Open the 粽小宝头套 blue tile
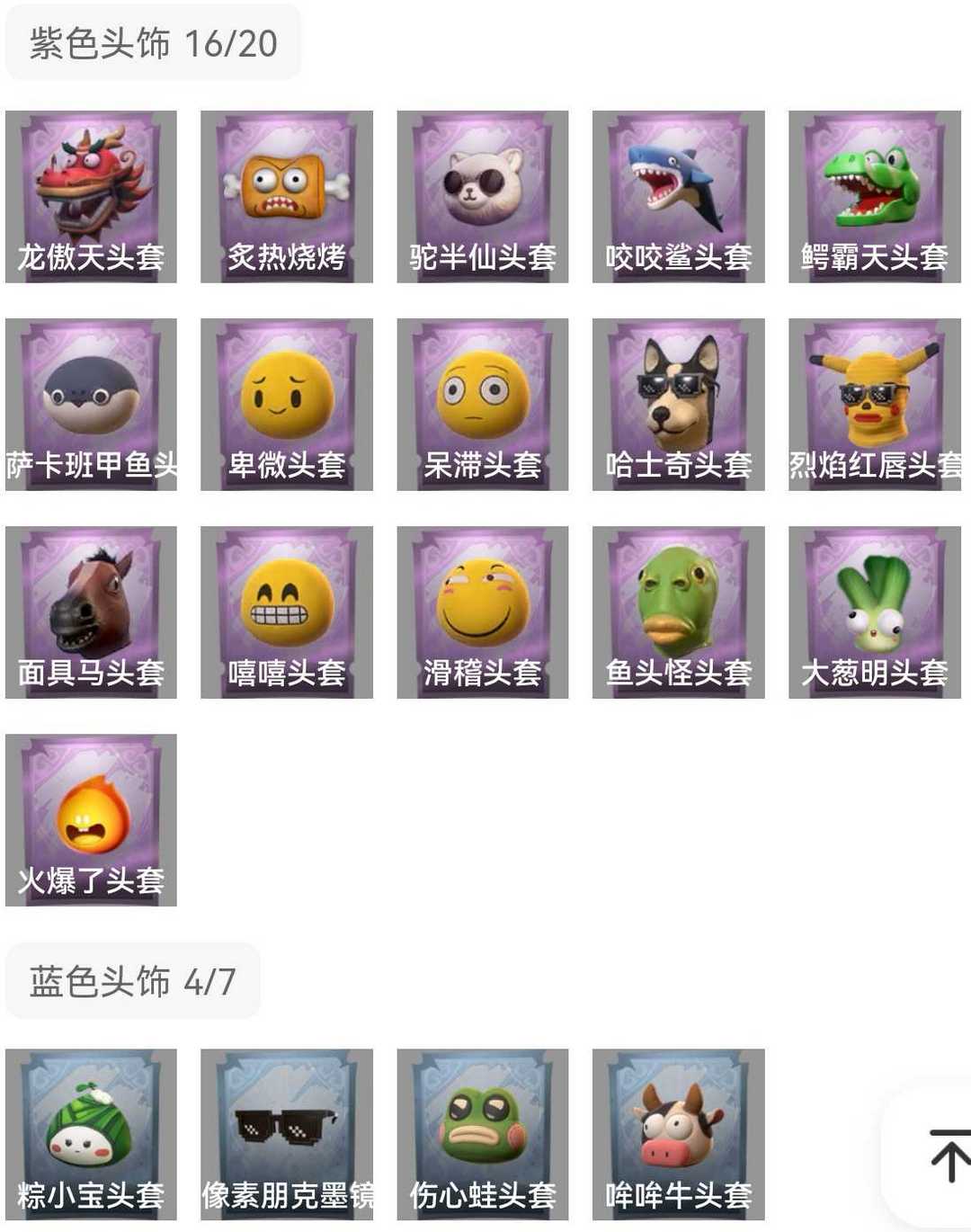This screenshot has width=971, height=1232. pyautogui.click(x=91, y=1135)
